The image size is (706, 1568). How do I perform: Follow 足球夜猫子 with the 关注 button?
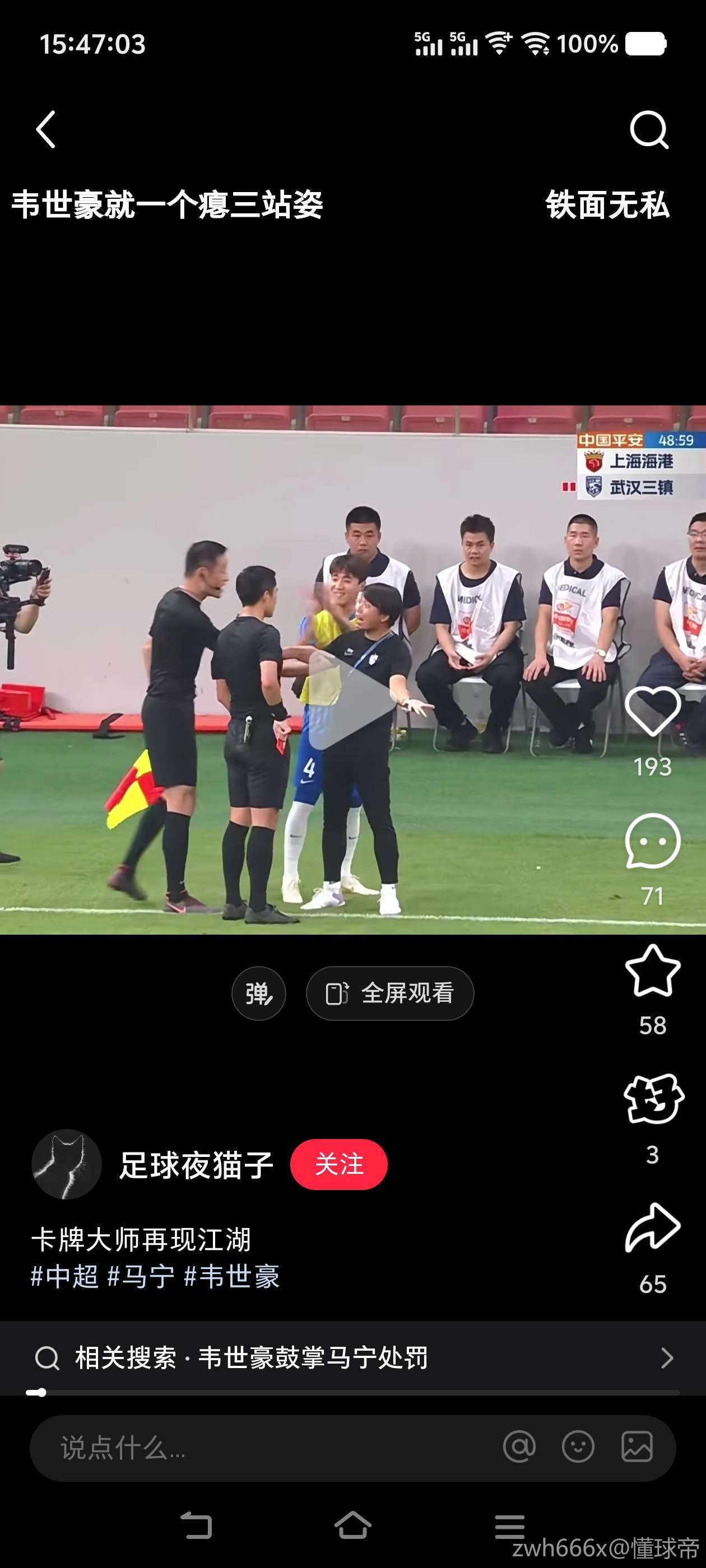point(338,1164)
